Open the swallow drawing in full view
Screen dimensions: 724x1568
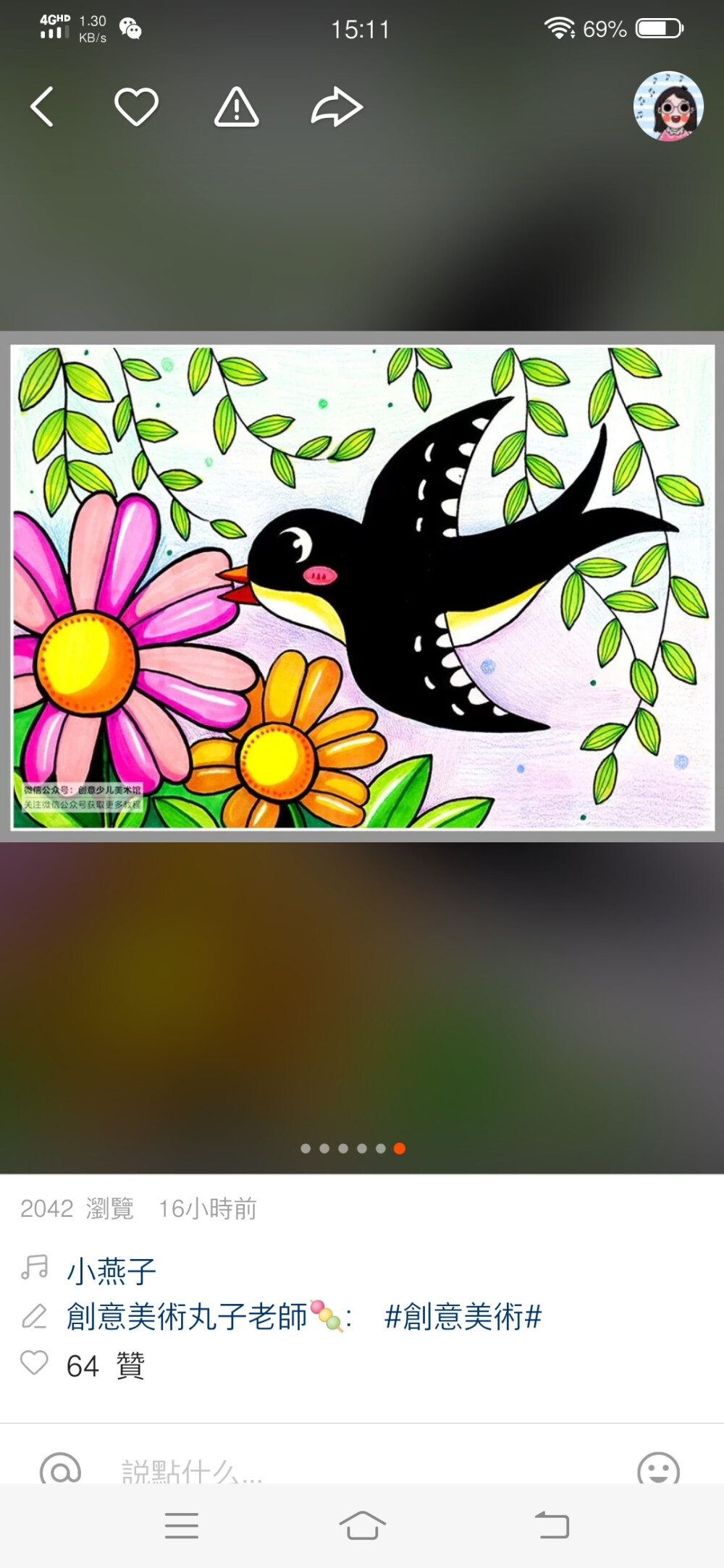coord(362,586)
